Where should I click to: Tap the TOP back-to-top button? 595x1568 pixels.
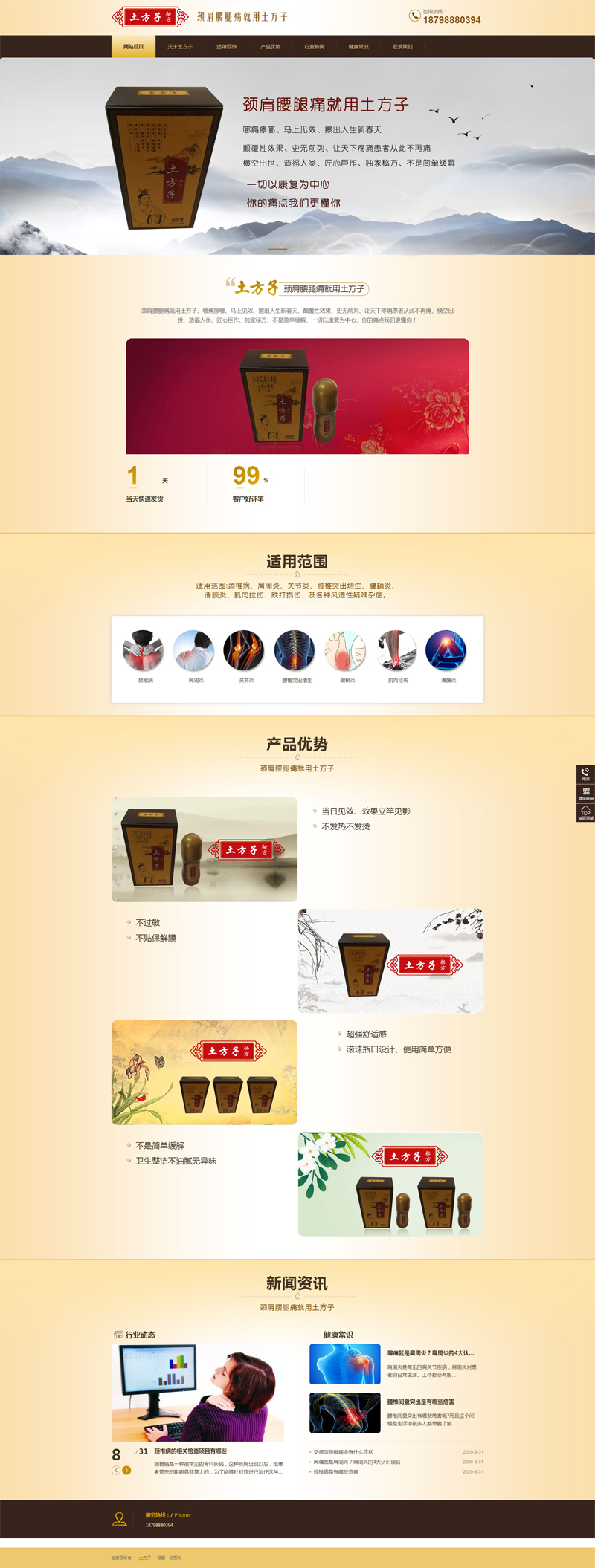coord(585,812)
